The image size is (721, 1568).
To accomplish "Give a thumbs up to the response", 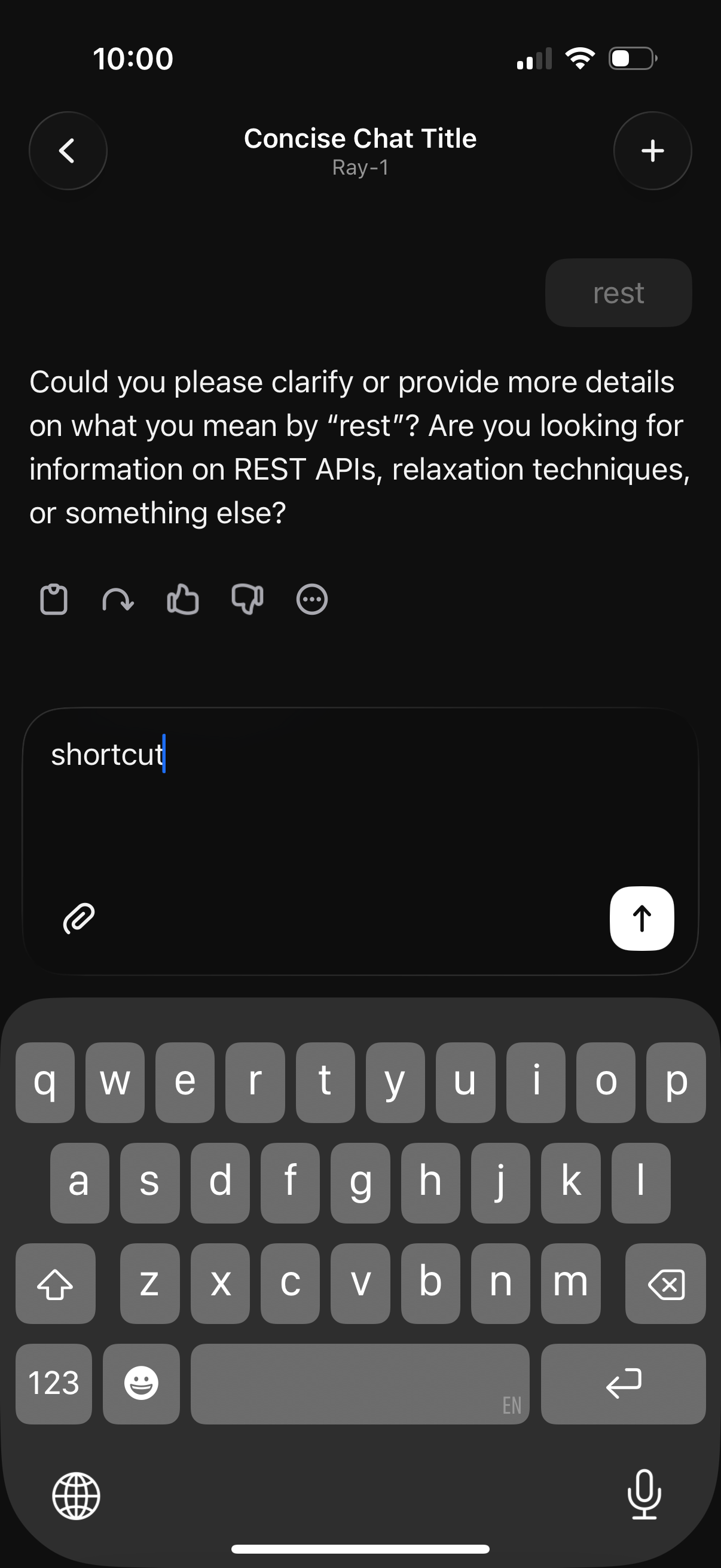I will pyautogui.click(x=182, y=599).
